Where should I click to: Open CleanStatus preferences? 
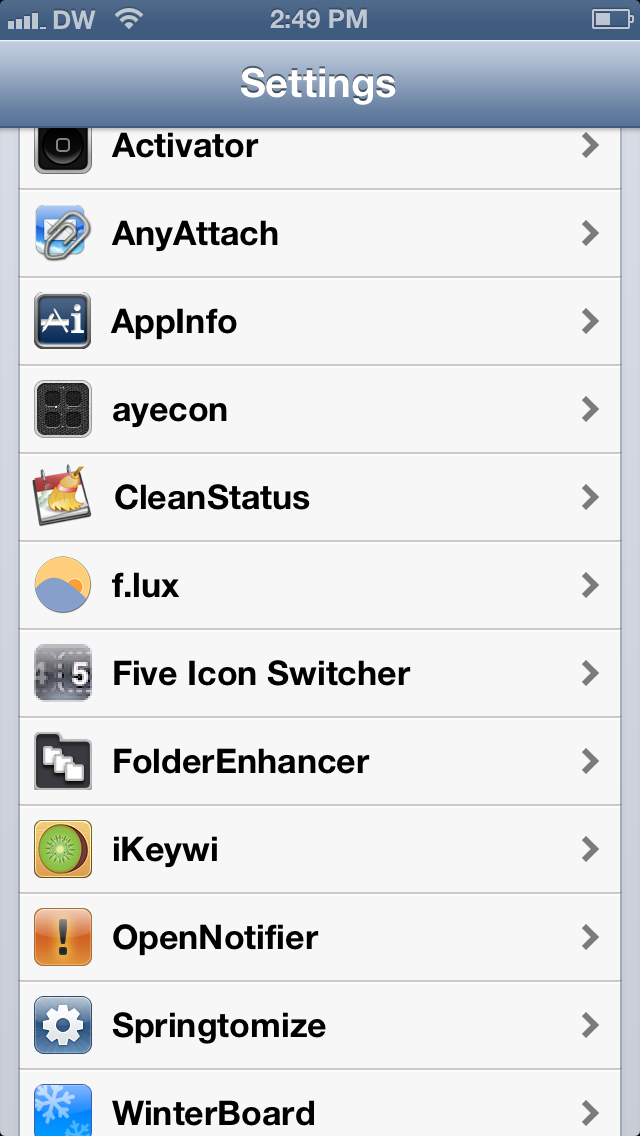[320, 497]
